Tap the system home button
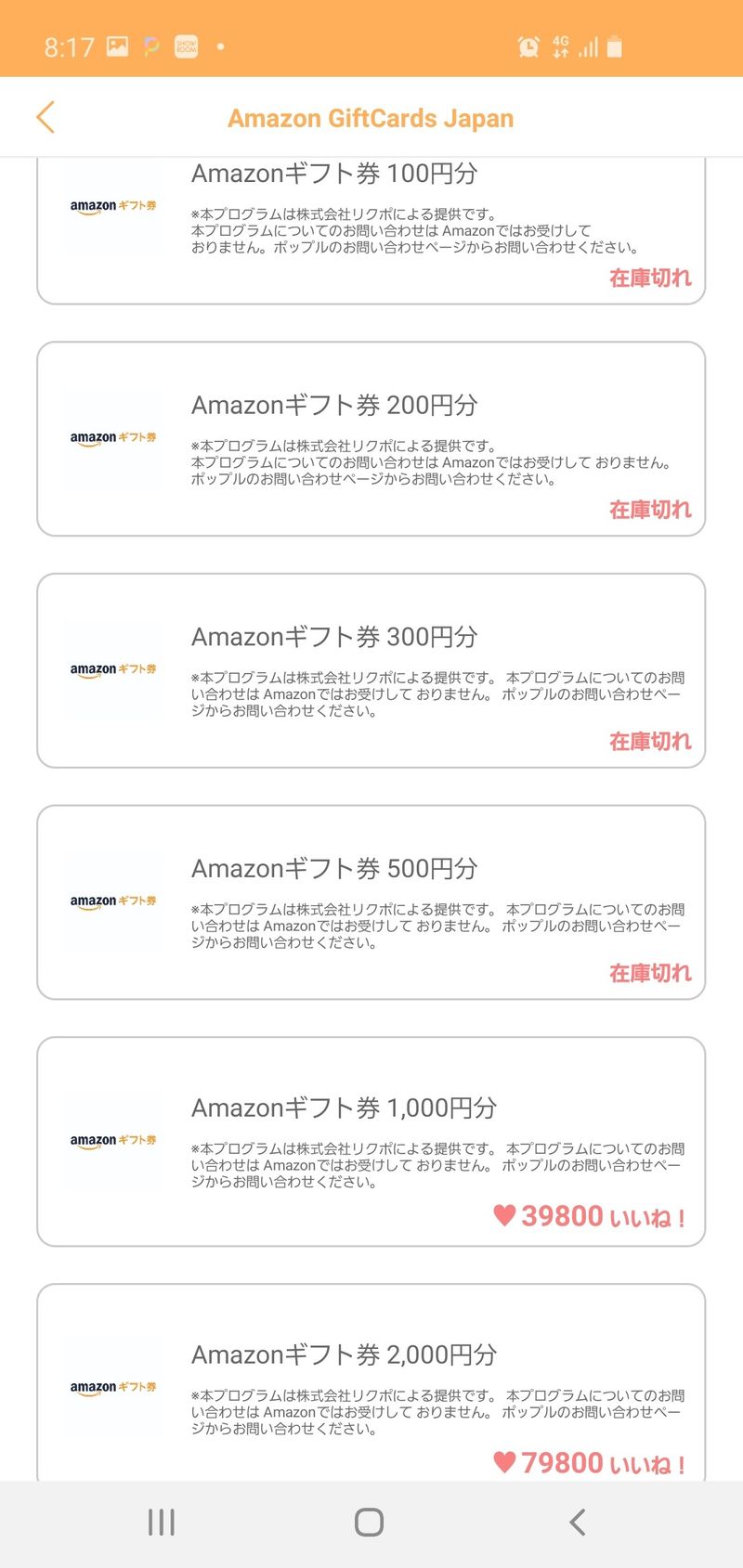 (x=369, y=1522)
